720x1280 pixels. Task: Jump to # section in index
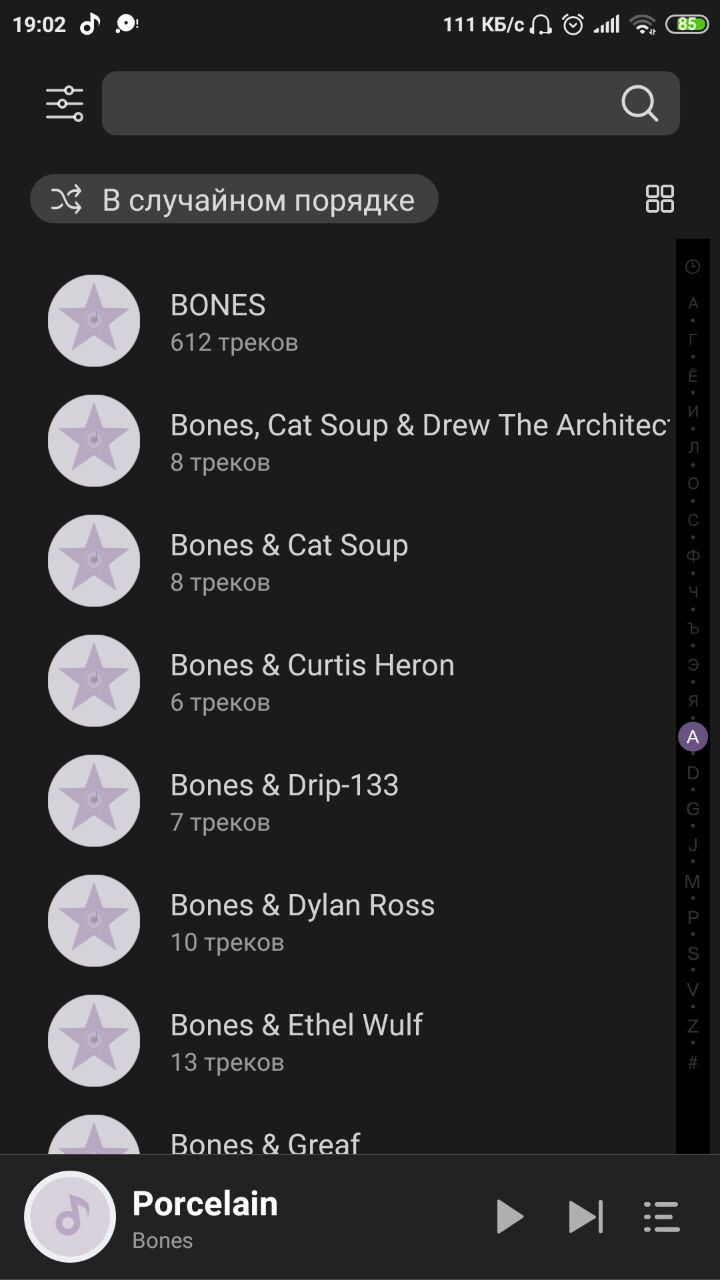click(693, 1062)
